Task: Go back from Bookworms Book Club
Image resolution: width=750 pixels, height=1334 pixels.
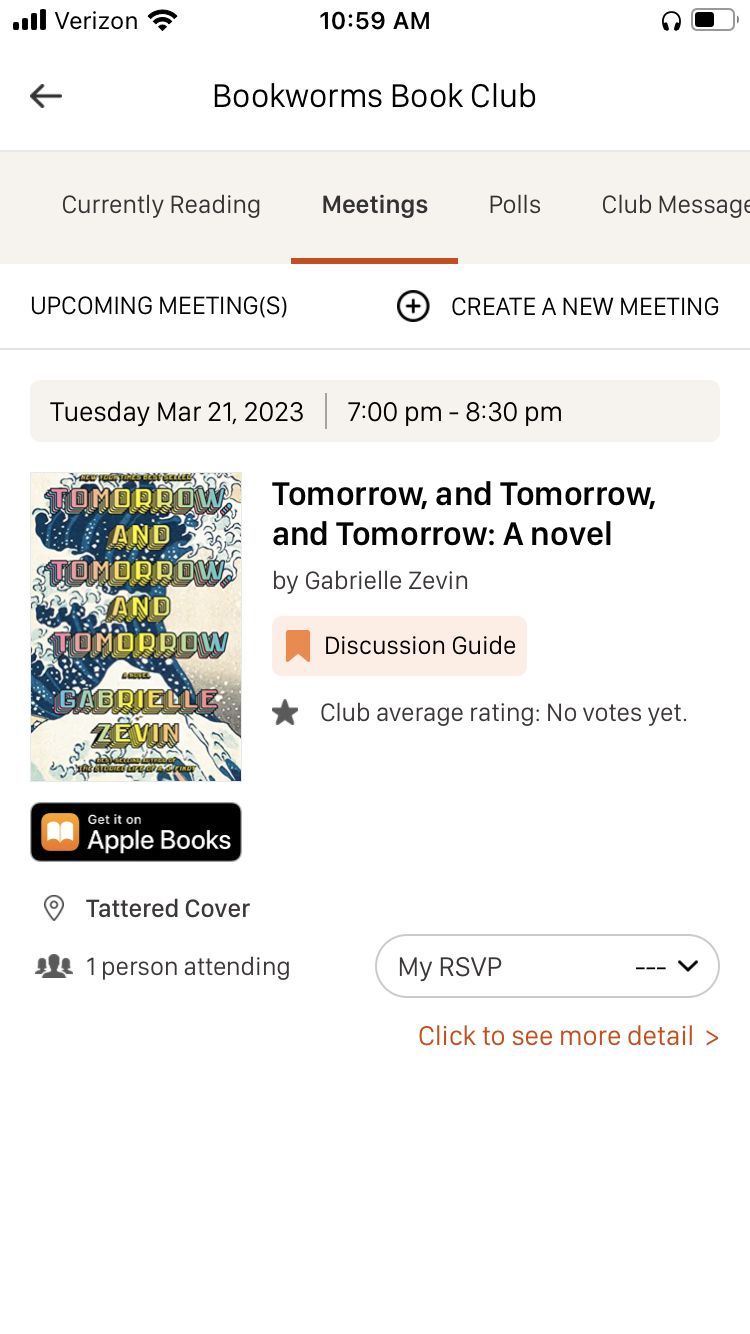Action: 46,96
